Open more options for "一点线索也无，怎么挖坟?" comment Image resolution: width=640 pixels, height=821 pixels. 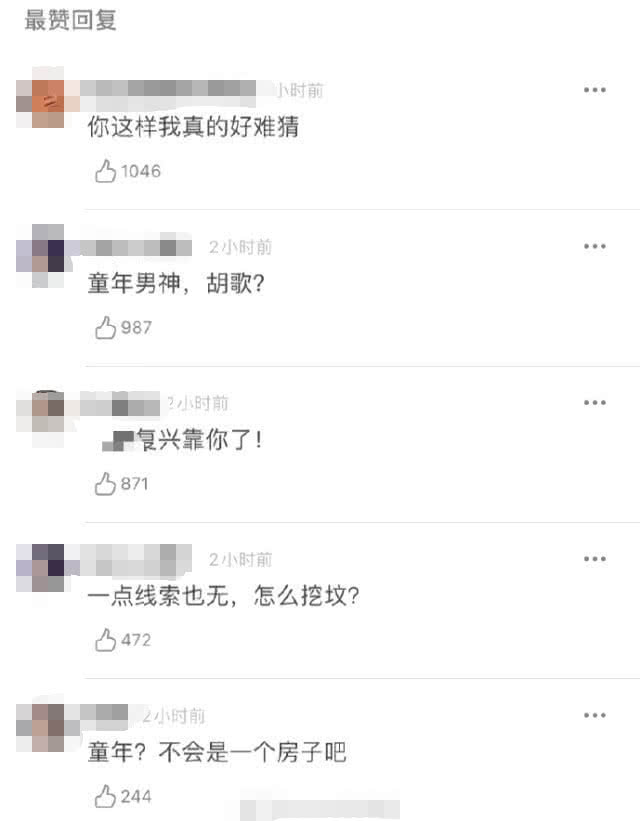click(595, 558)
